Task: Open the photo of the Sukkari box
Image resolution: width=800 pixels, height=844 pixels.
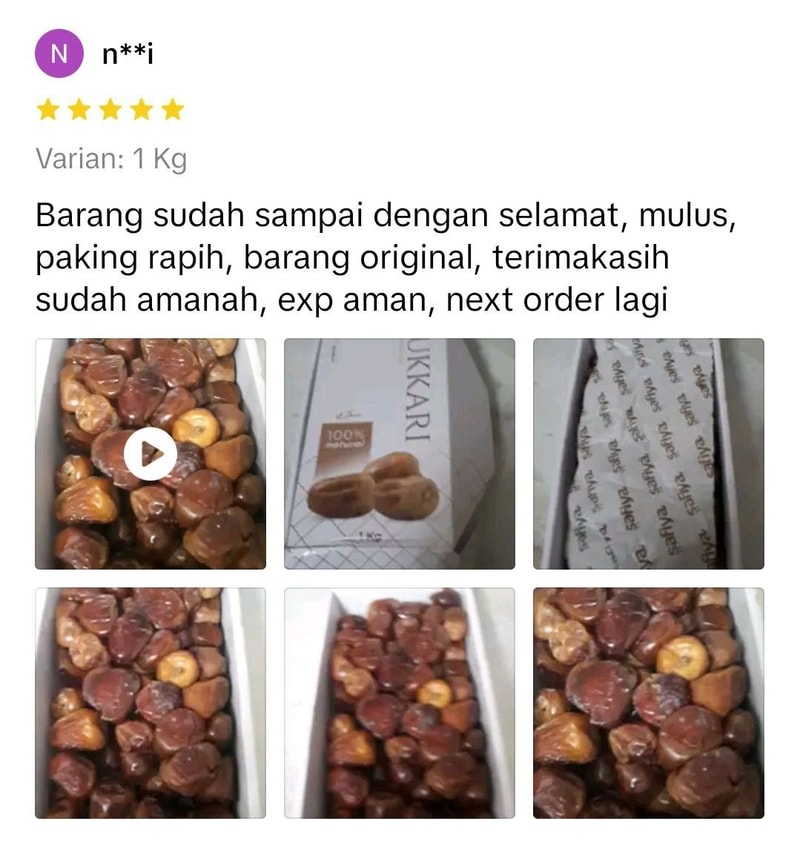Action: pos(399,454)
